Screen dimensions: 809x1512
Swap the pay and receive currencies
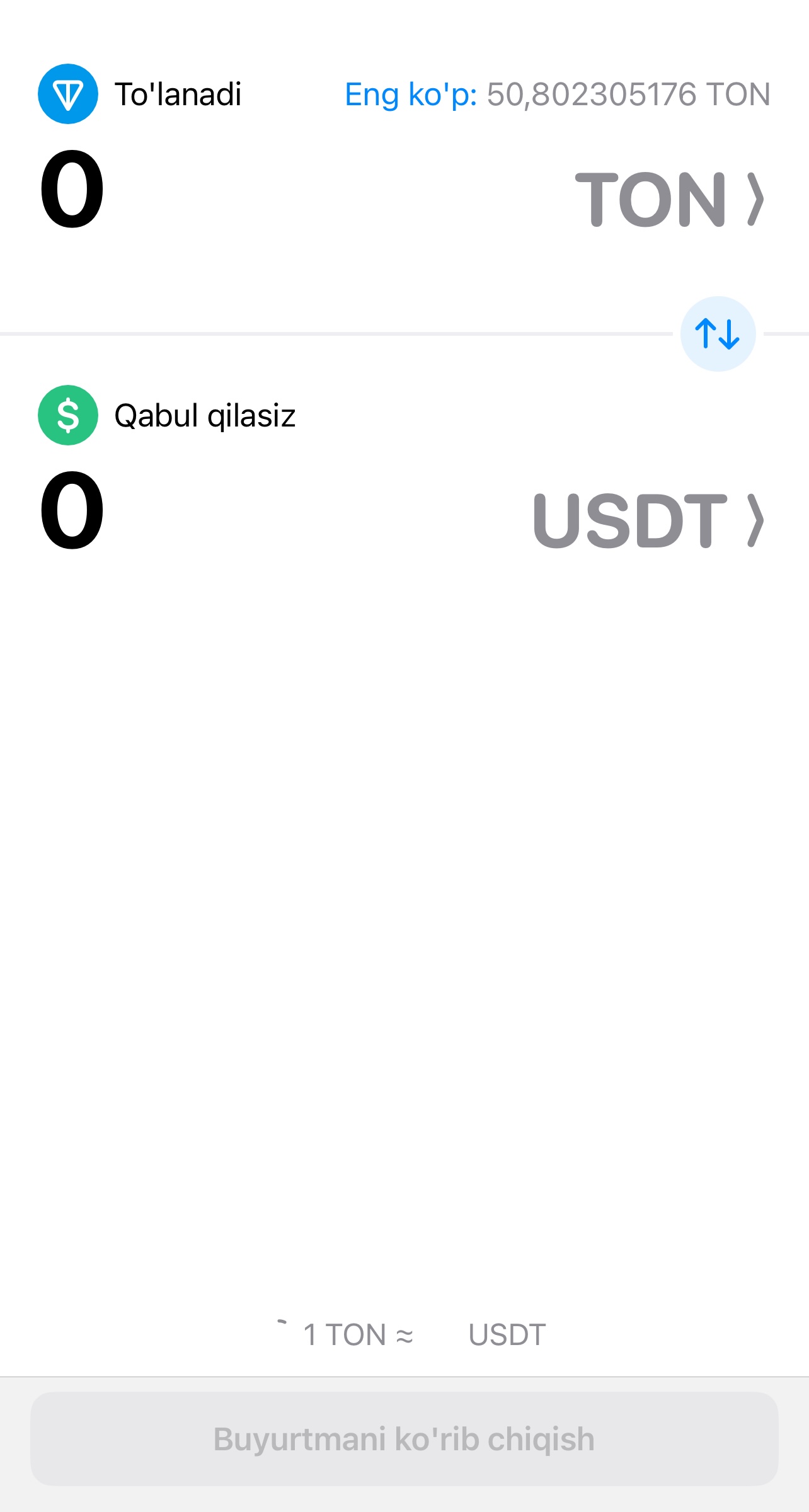[718, 334]
